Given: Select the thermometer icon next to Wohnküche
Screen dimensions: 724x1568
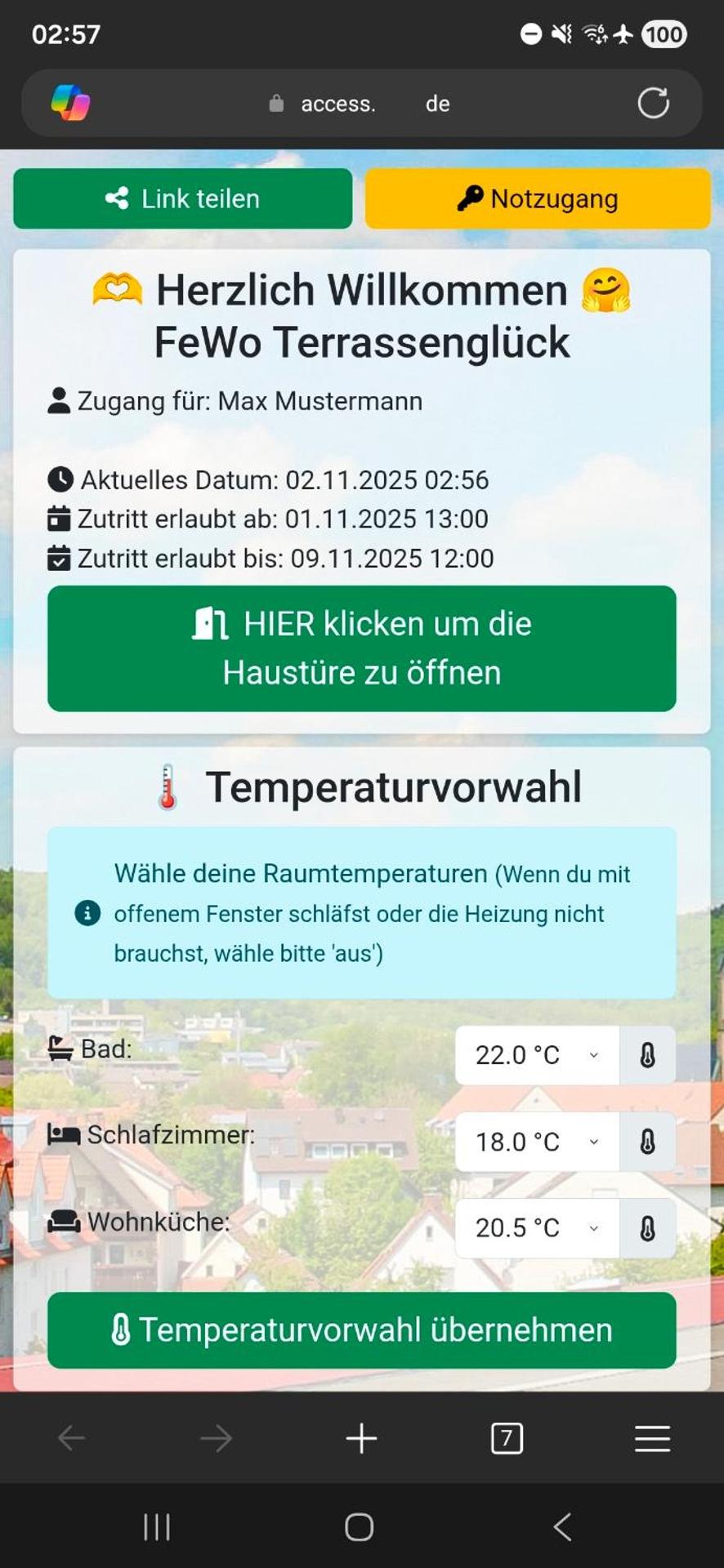Looking at the screenshot, I should [x=648, y=1228].
